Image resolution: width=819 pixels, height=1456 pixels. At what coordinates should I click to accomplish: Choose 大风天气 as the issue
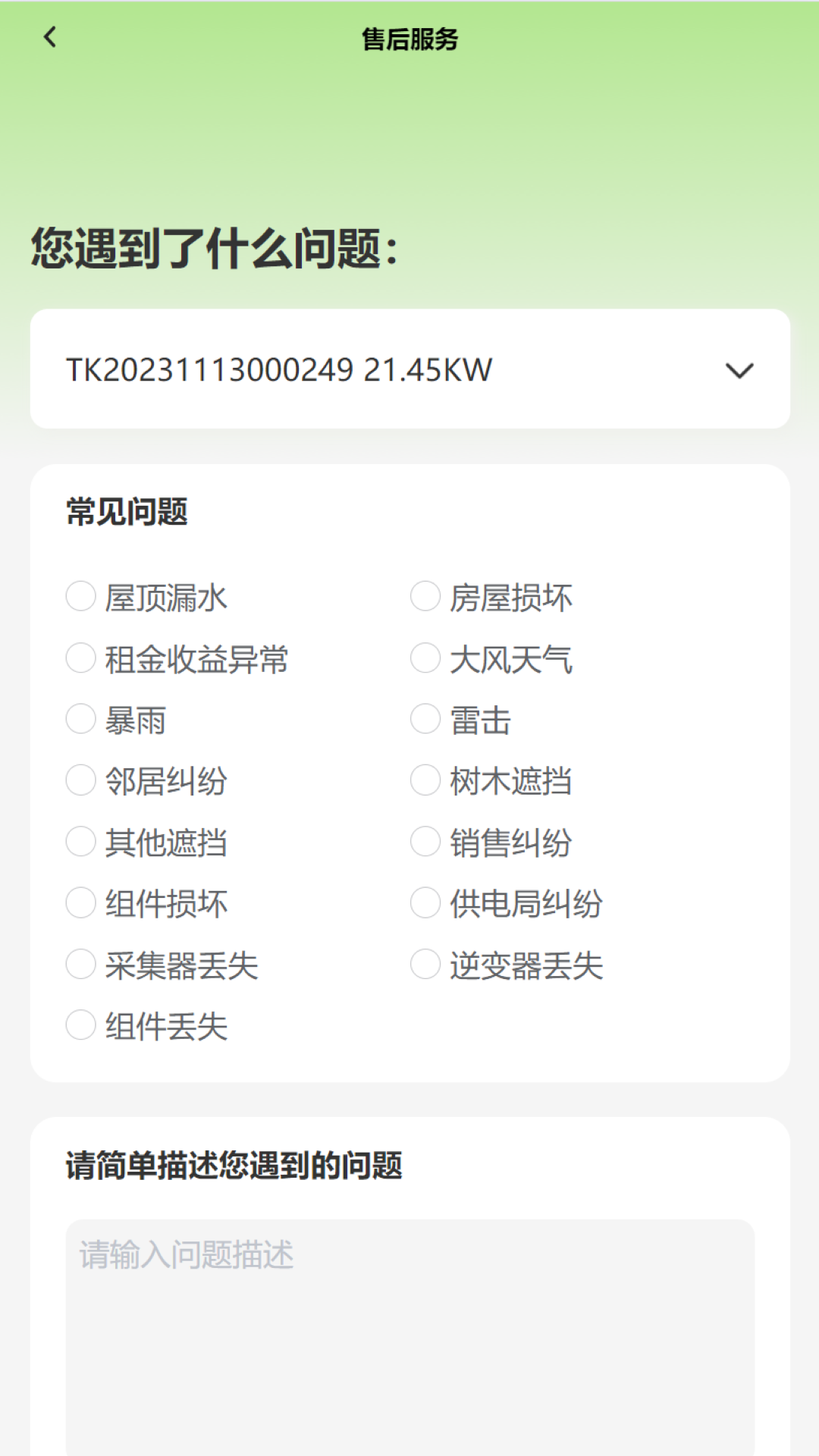click(425, 658)
